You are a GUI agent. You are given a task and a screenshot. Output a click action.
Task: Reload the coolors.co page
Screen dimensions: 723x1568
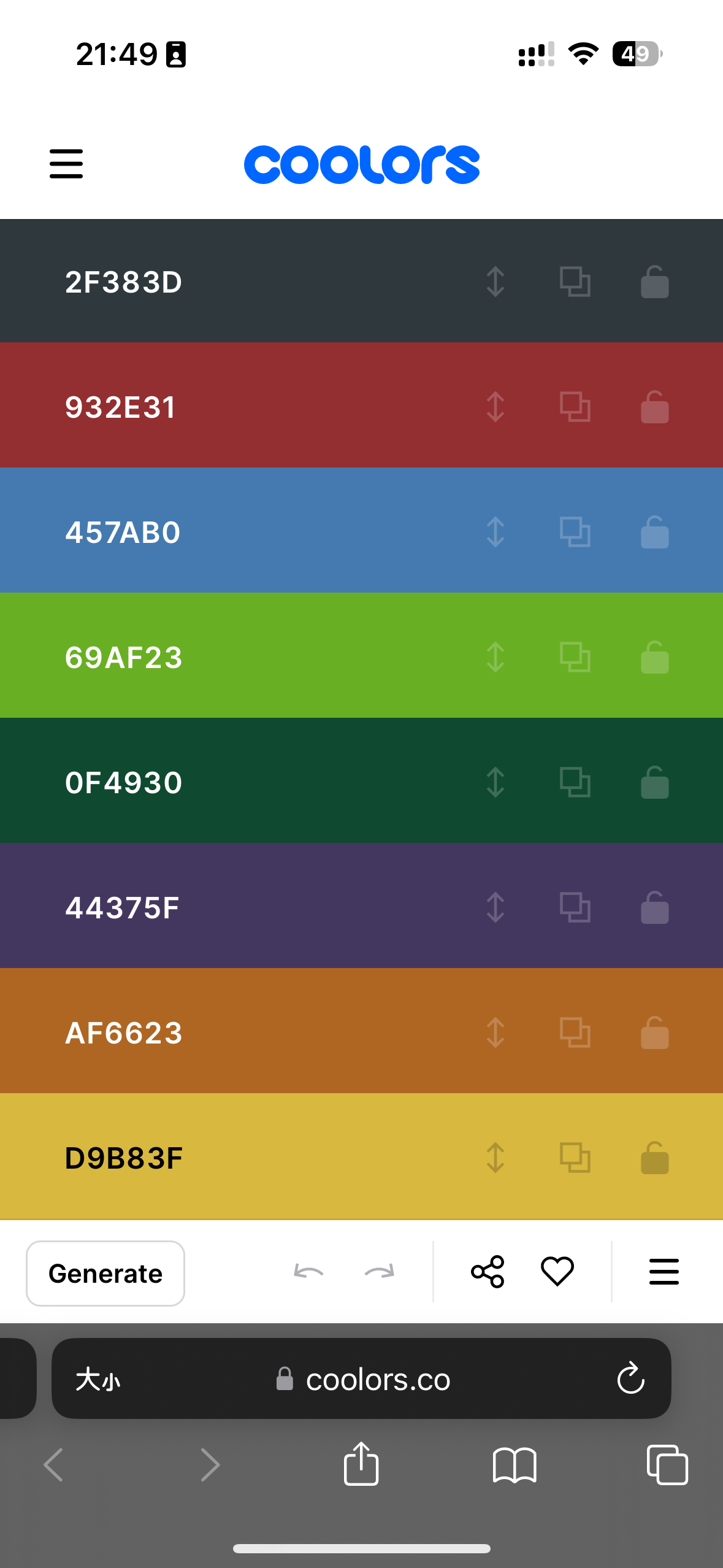[630, 1379]
